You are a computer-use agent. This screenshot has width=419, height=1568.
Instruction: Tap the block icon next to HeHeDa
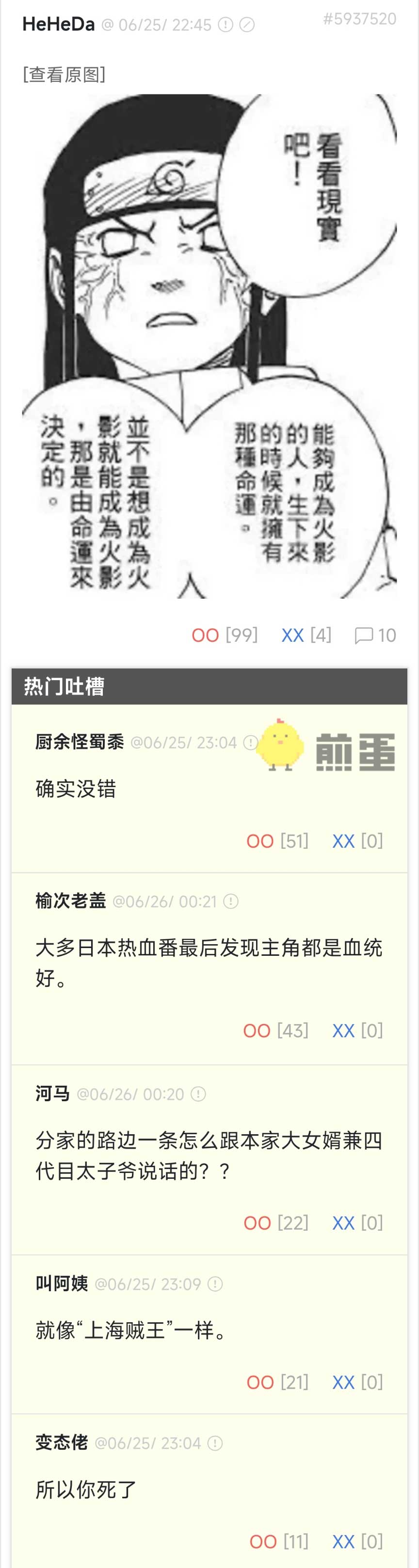(x=247, y=25)
